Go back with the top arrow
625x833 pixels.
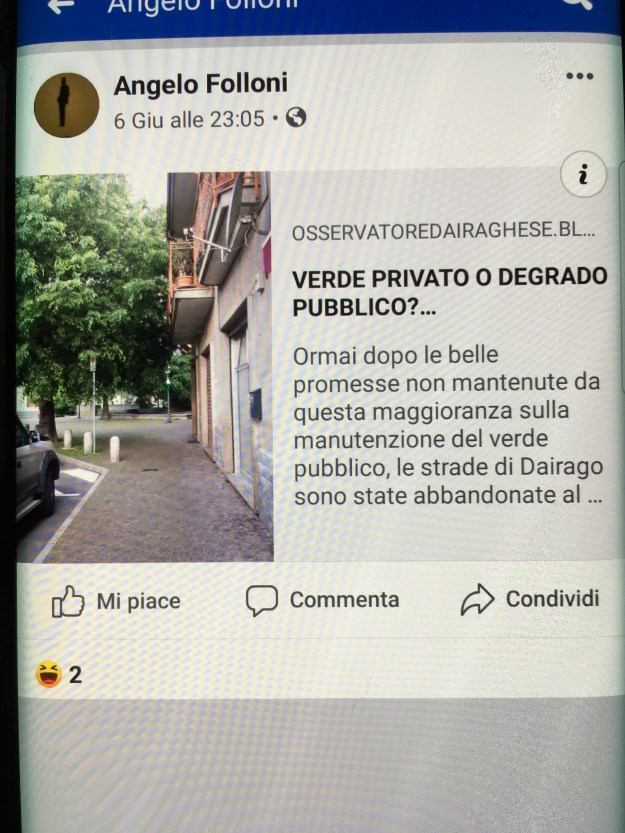(x=62, y=6)
